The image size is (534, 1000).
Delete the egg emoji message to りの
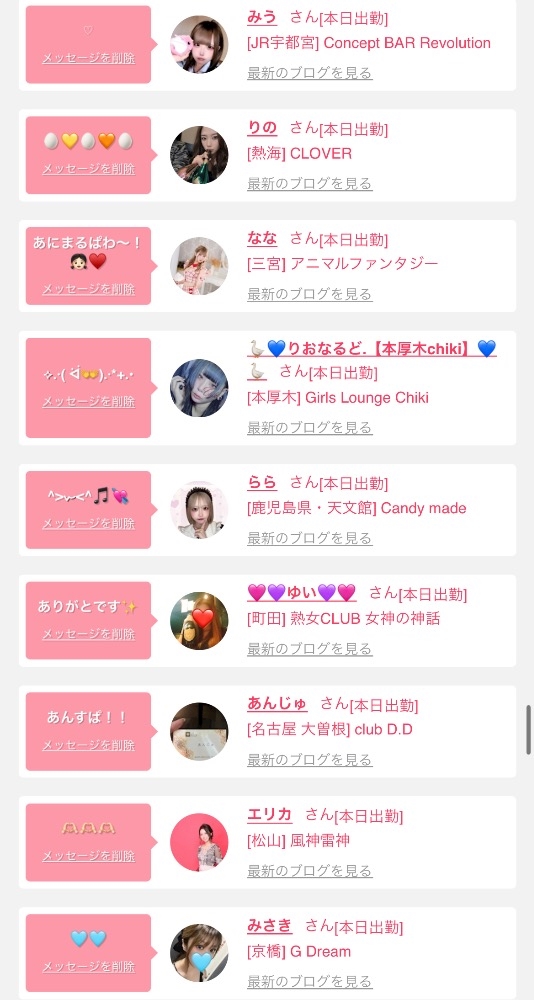[89, 169]
